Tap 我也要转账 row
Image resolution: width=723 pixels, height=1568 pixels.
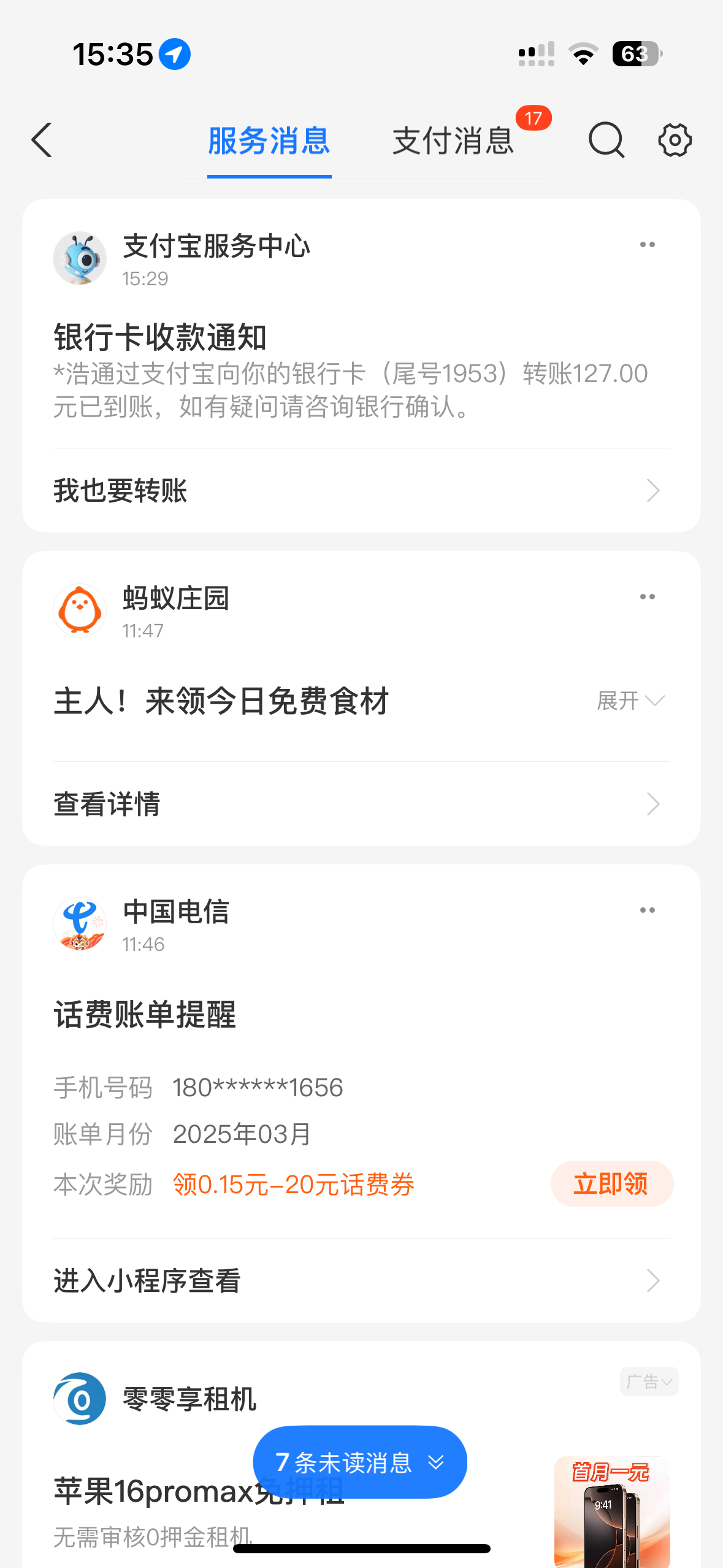[x=361, y=491]
